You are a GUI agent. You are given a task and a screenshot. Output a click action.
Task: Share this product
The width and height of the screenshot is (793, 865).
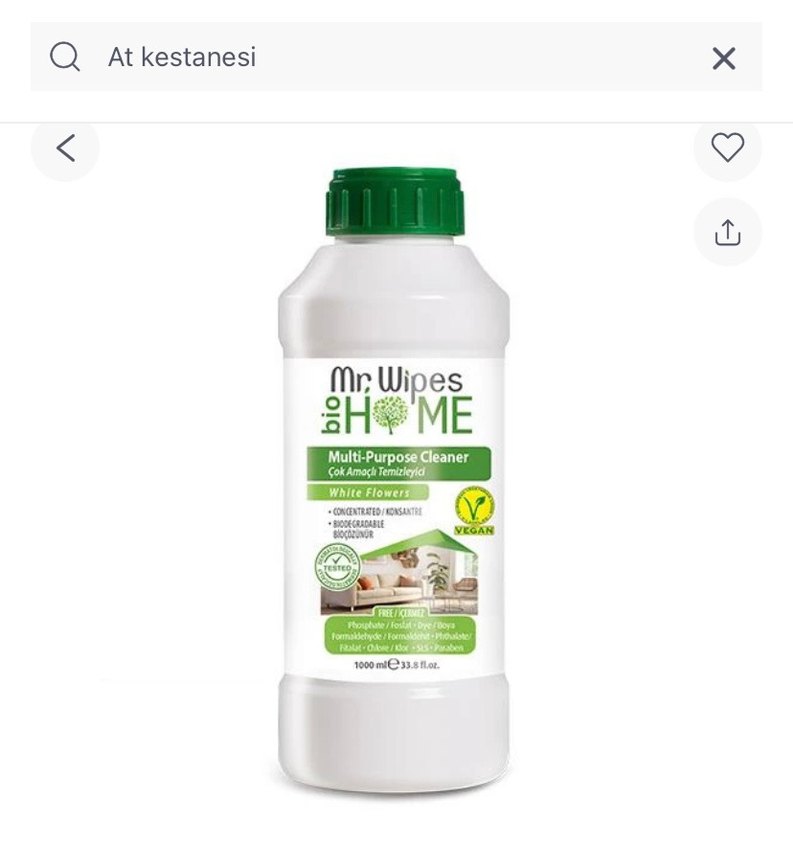click(727, 232)
